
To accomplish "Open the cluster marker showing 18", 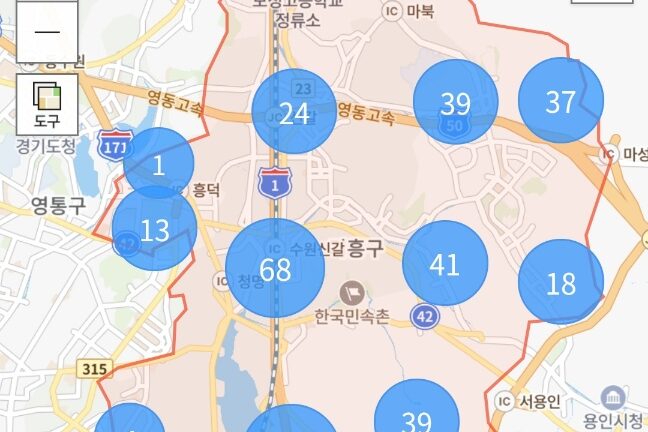I will (x=561, y=282).
